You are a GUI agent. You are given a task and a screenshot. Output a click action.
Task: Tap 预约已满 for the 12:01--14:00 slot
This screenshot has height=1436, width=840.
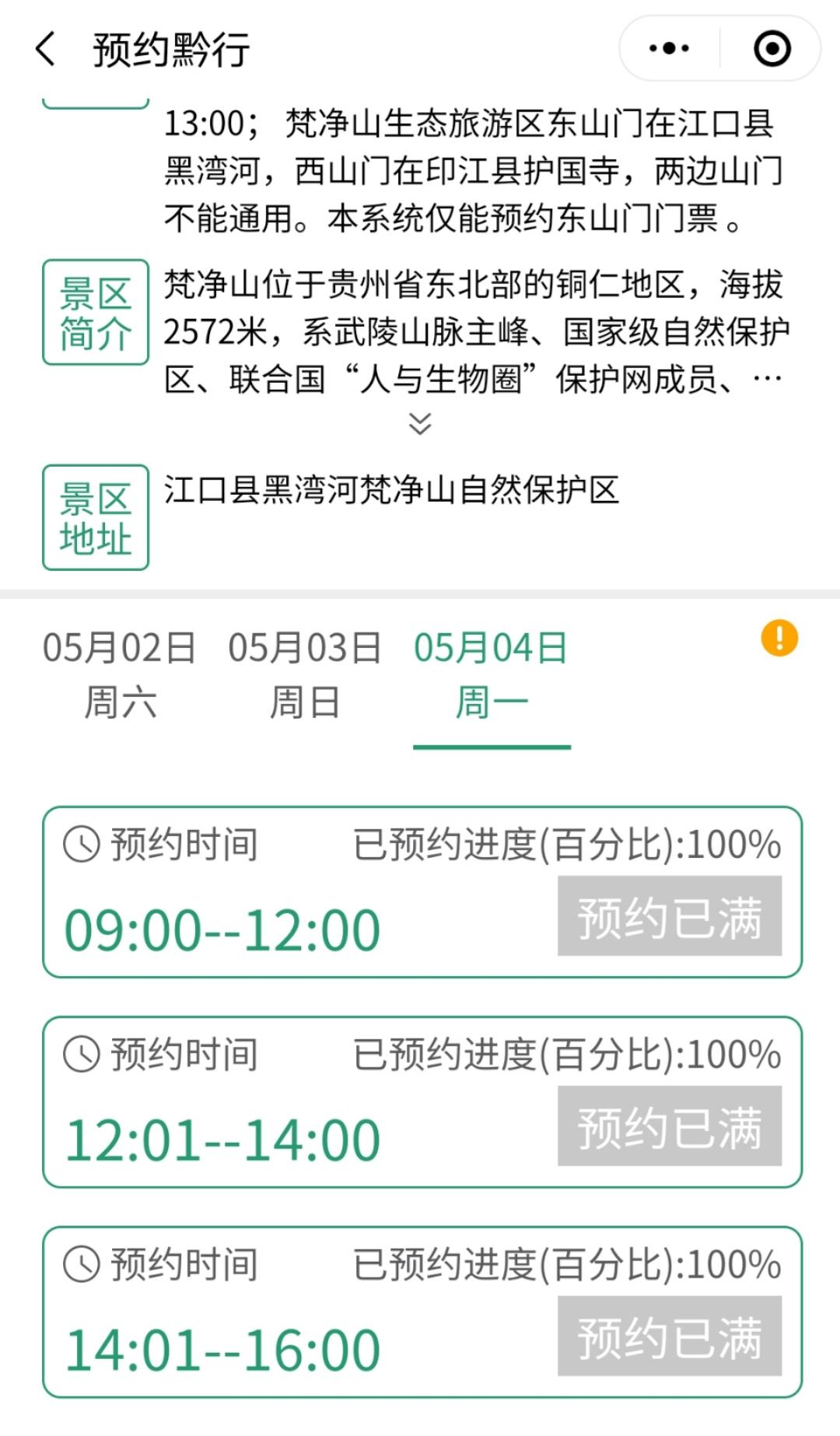(669, 1126)
